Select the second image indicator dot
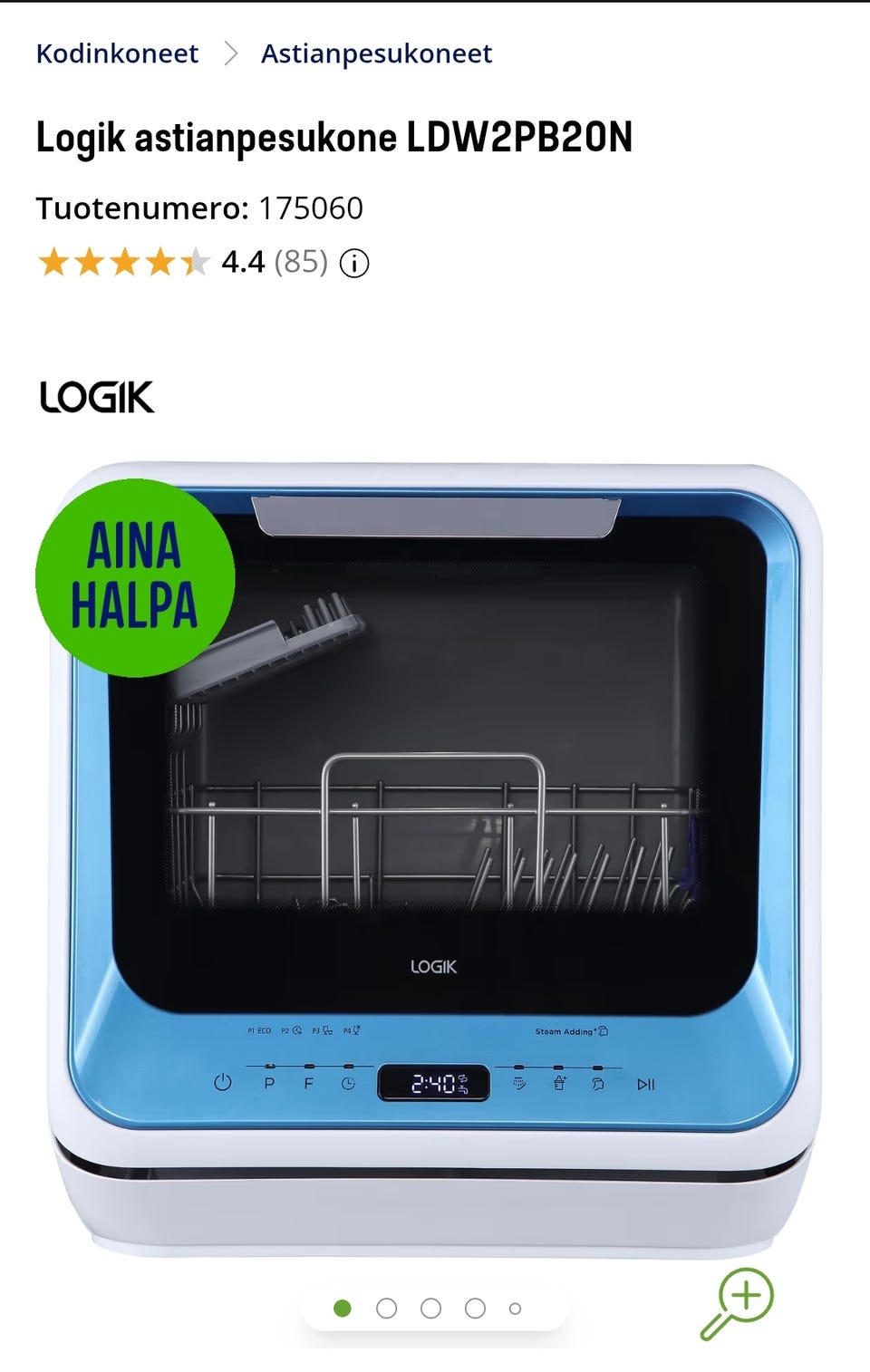This screenshot has width=870, height=1372. pyautogui.click(x=387, y=1309)
